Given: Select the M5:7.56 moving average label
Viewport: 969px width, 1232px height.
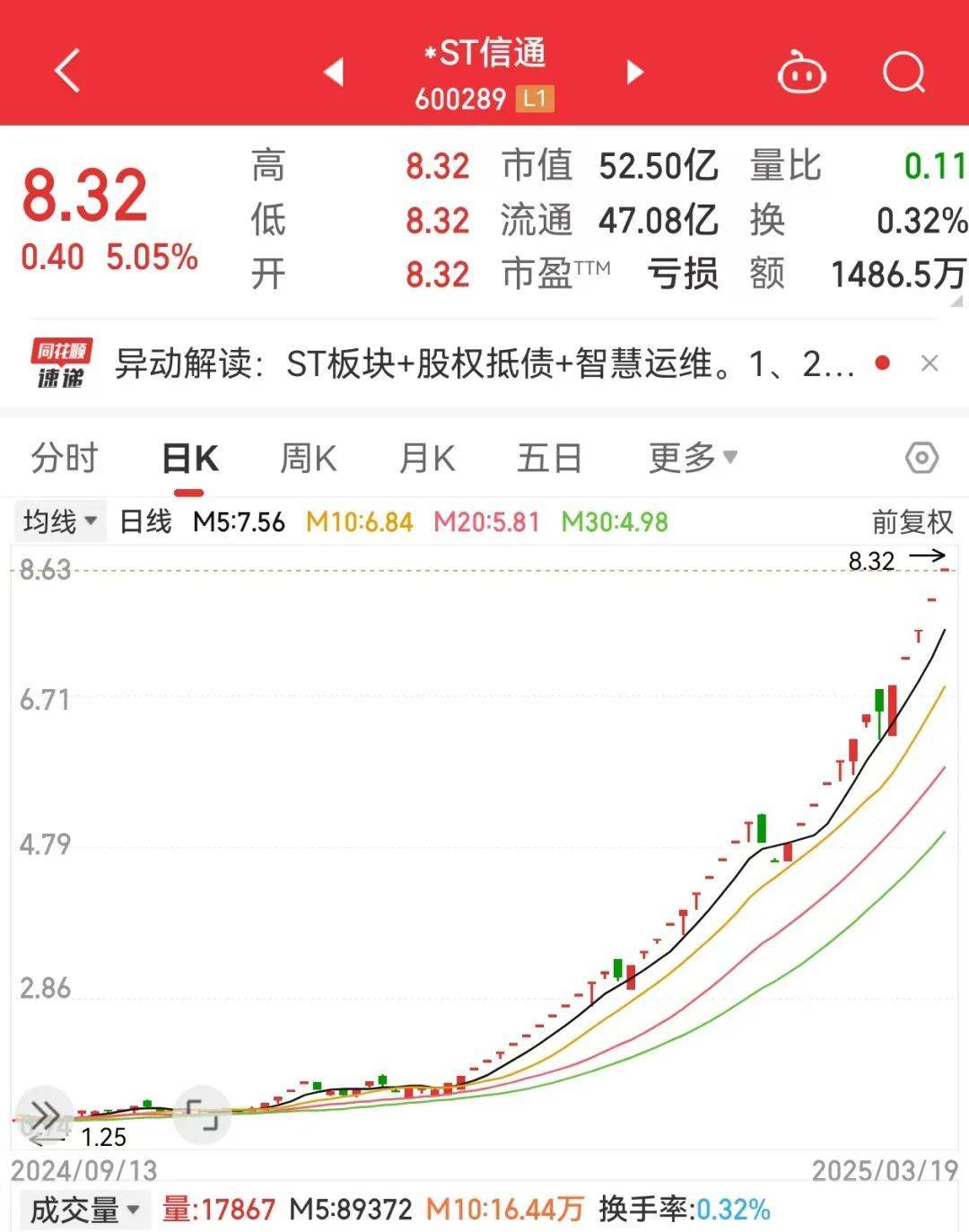Looking at the screenshot, I should pyautogui.click(x=238, y=520).
